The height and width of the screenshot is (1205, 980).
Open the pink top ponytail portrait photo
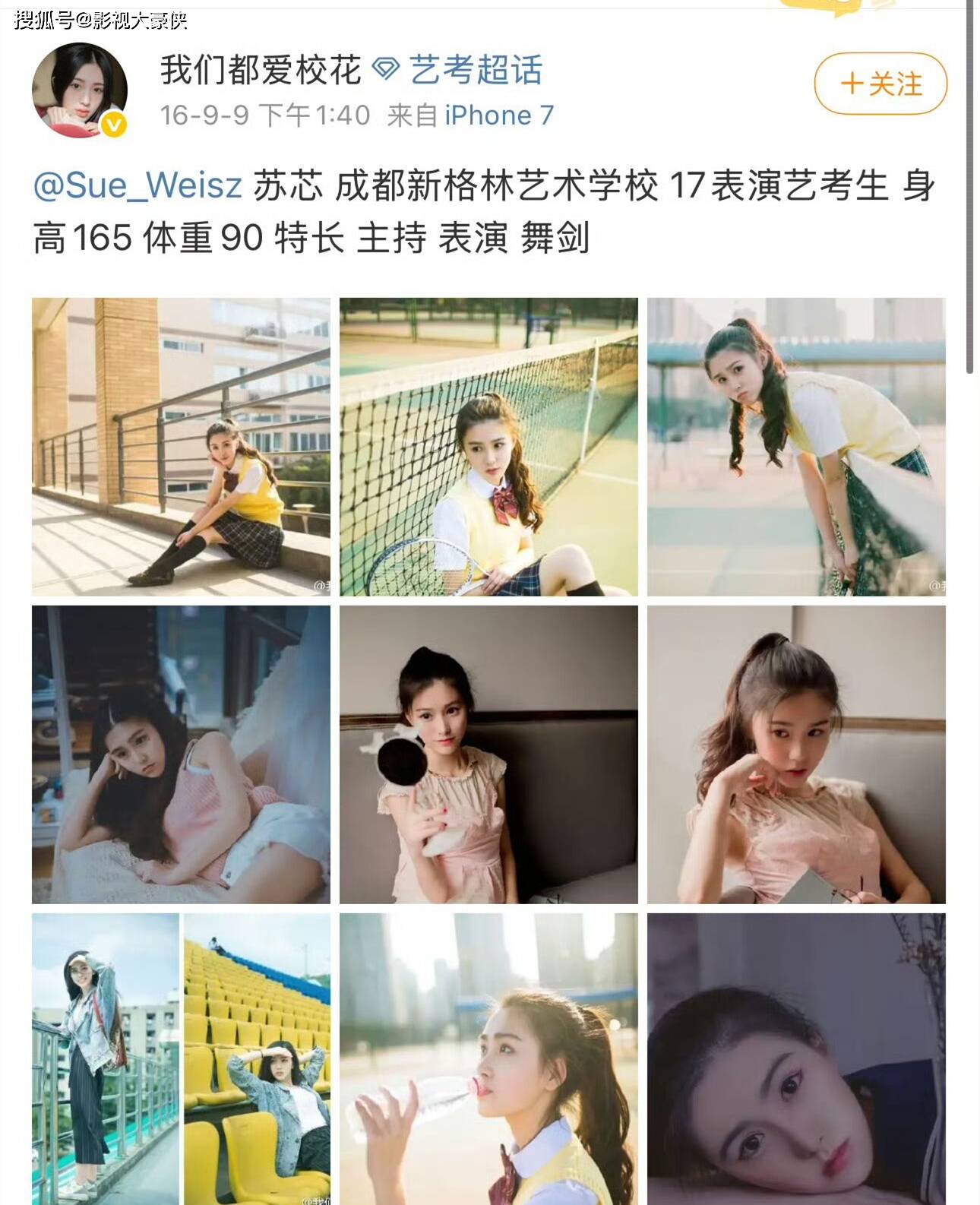[796, 754]
